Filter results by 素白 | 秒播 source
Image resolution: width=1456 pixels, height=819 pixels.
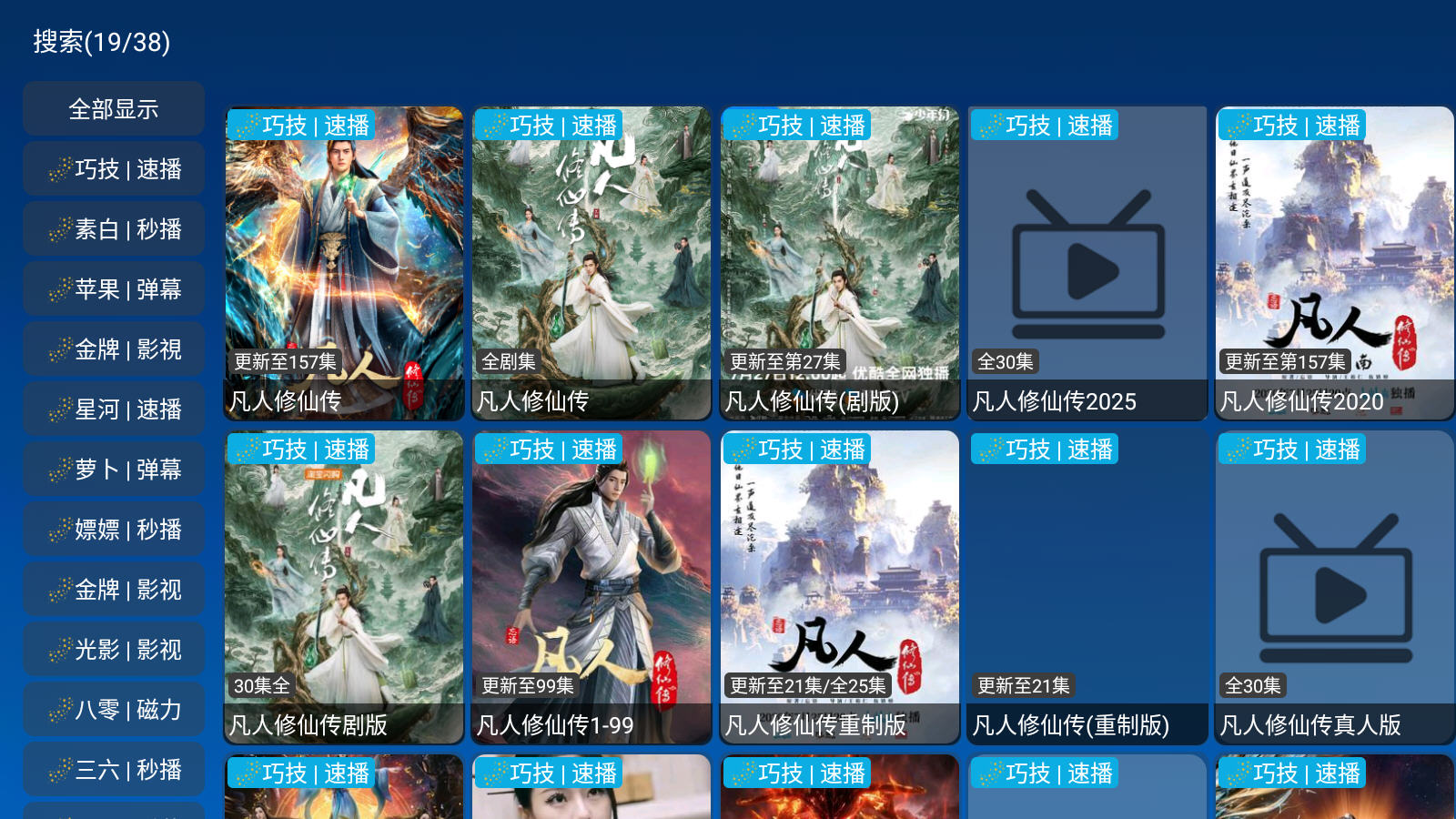coord(114,229)
